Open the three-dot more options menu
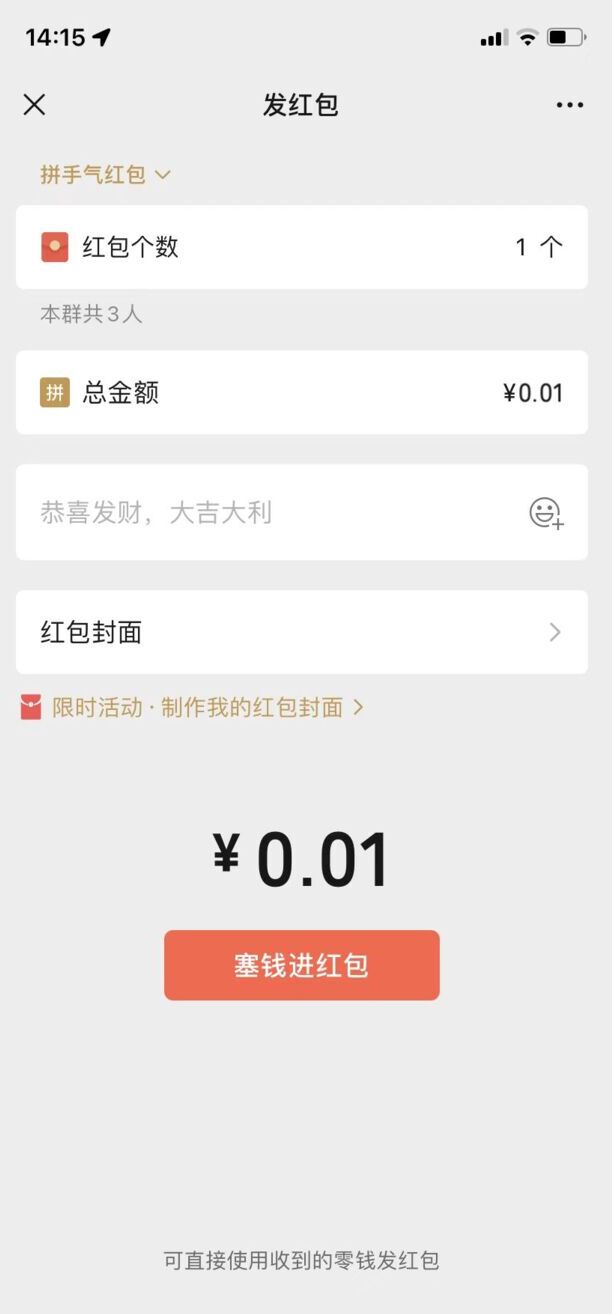 [x=570, y=105]
